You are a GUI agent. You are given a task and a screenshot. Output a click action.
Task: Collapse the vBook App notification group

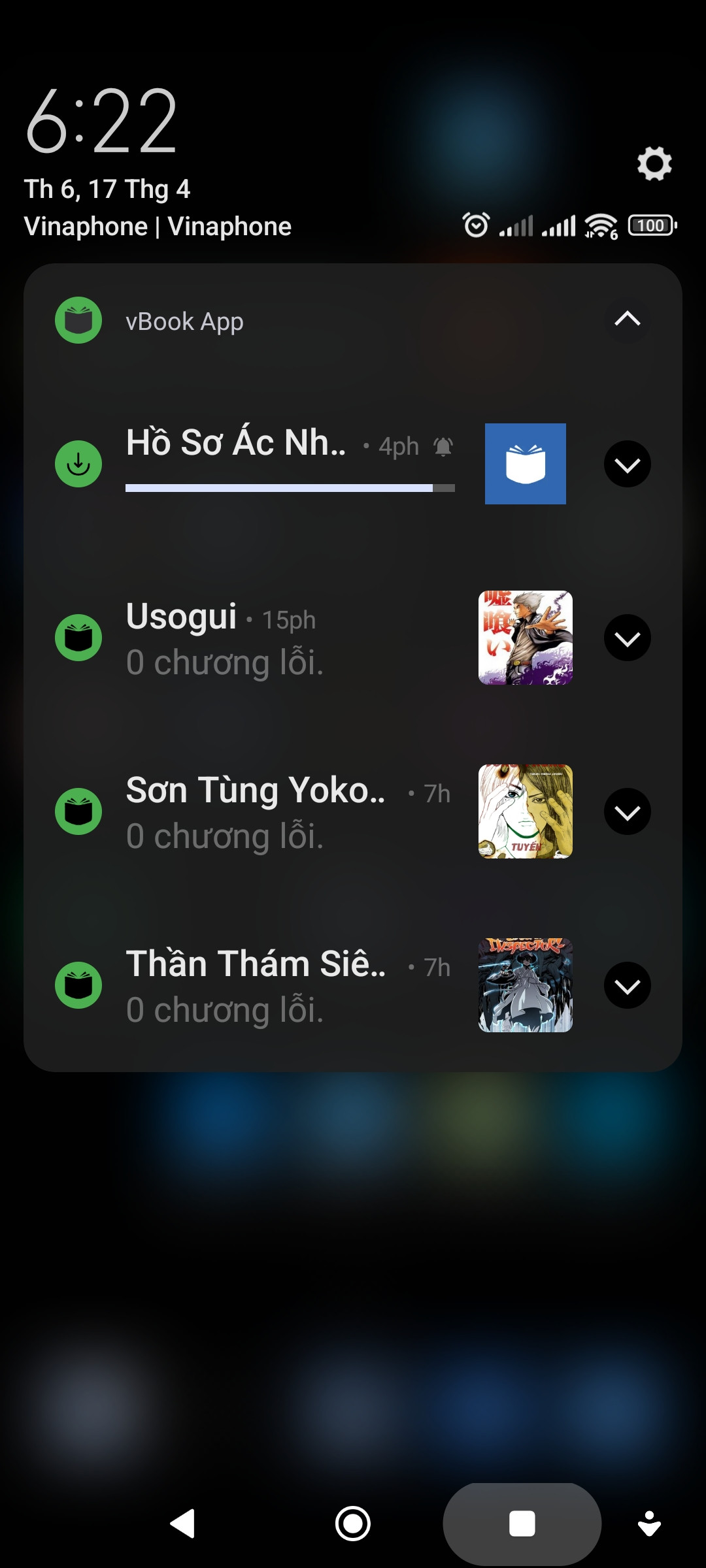[x=627, y=319]
